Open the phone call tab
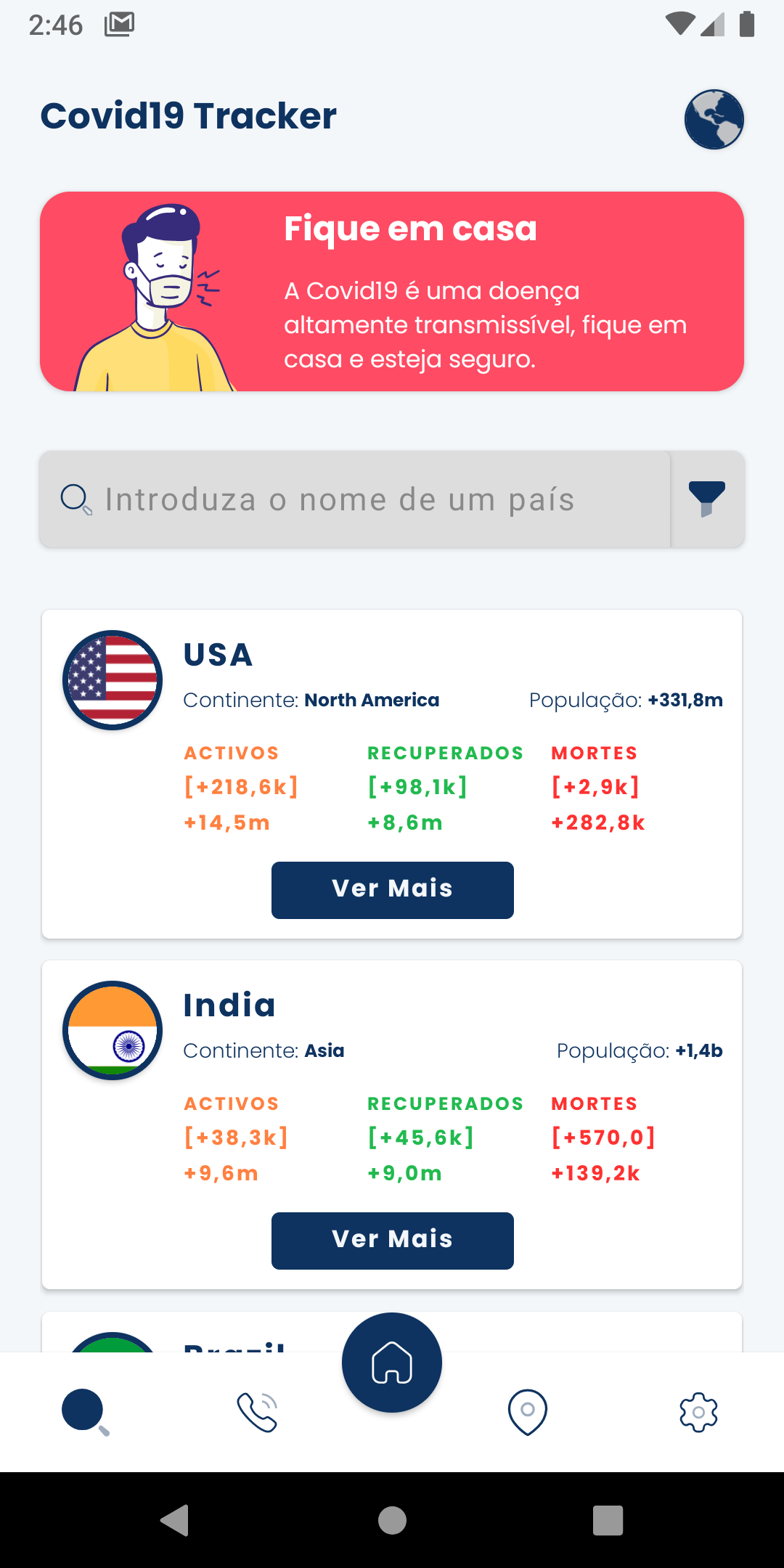The image size is (784, 1568). click(x=257, y=1412)
